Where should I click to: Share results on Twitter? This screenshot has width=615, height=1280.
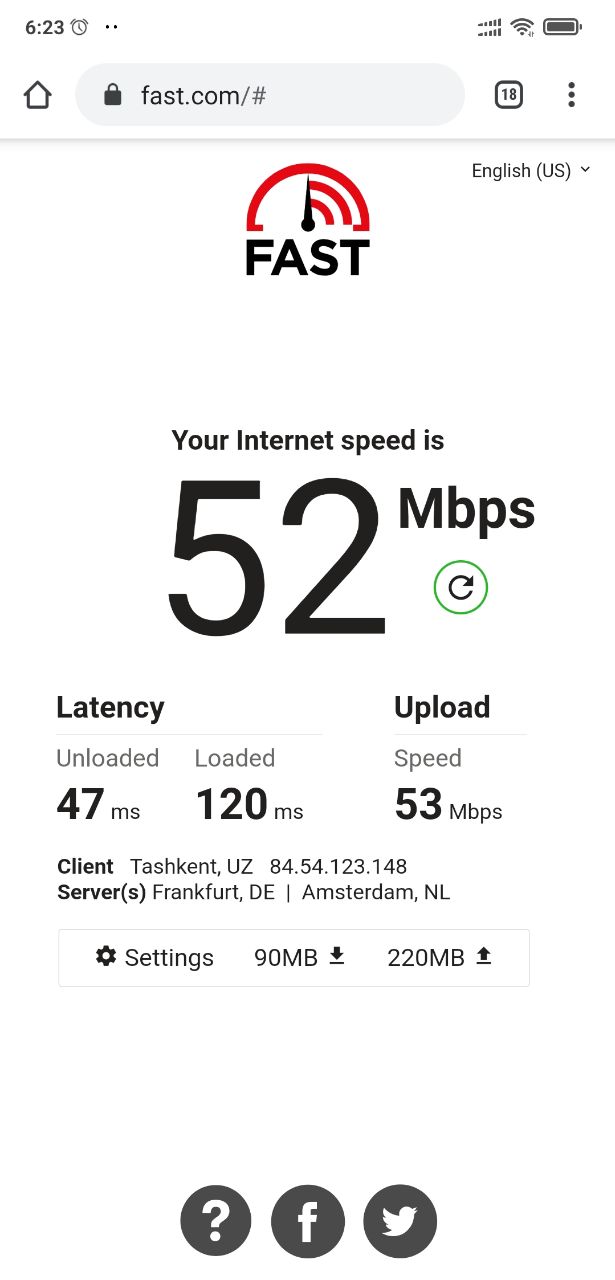click(399, 1221)
